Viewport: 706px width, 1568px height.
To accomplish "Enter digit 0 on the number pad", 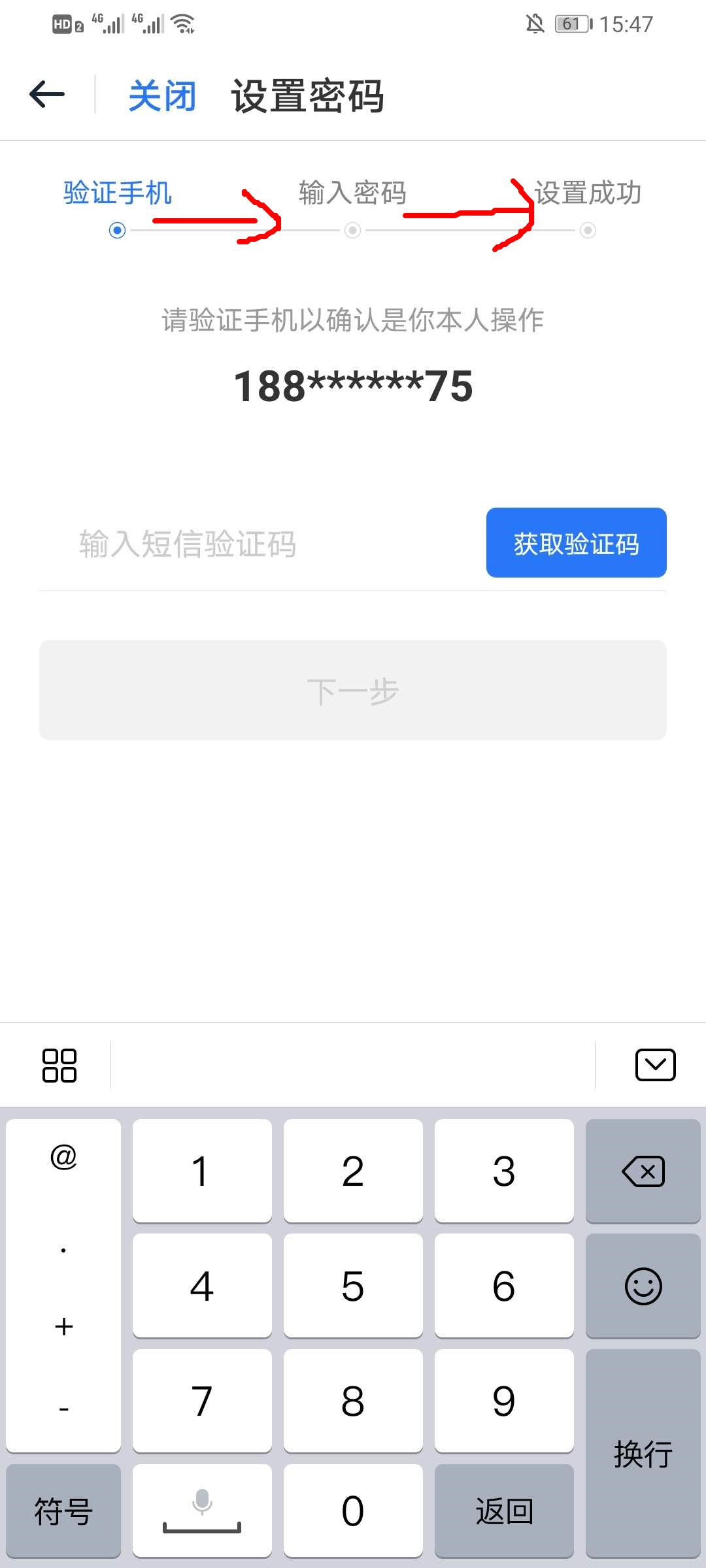I will click(353, 1511).
